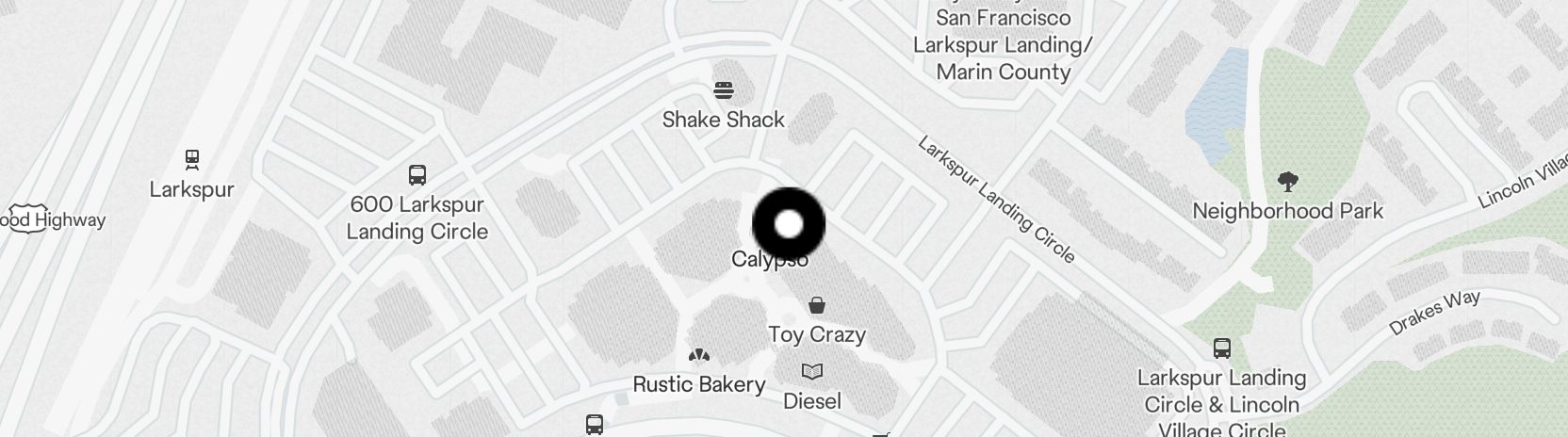
Task: Tap the 600 Larkspur Landing Circle bus stop
Action: (x=416, y=175)
